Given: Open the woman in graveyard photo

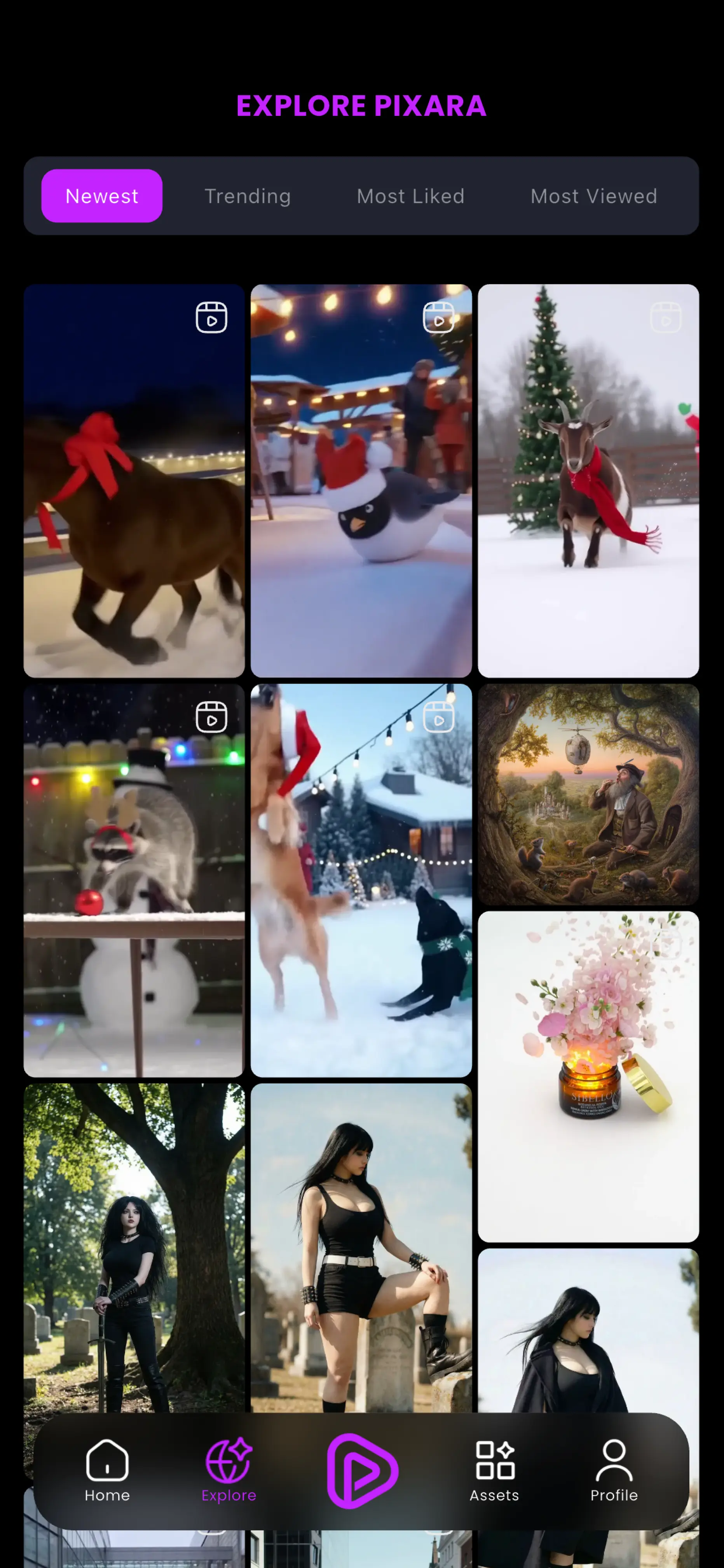Looking at the screenshot, I should (134, 1248).
